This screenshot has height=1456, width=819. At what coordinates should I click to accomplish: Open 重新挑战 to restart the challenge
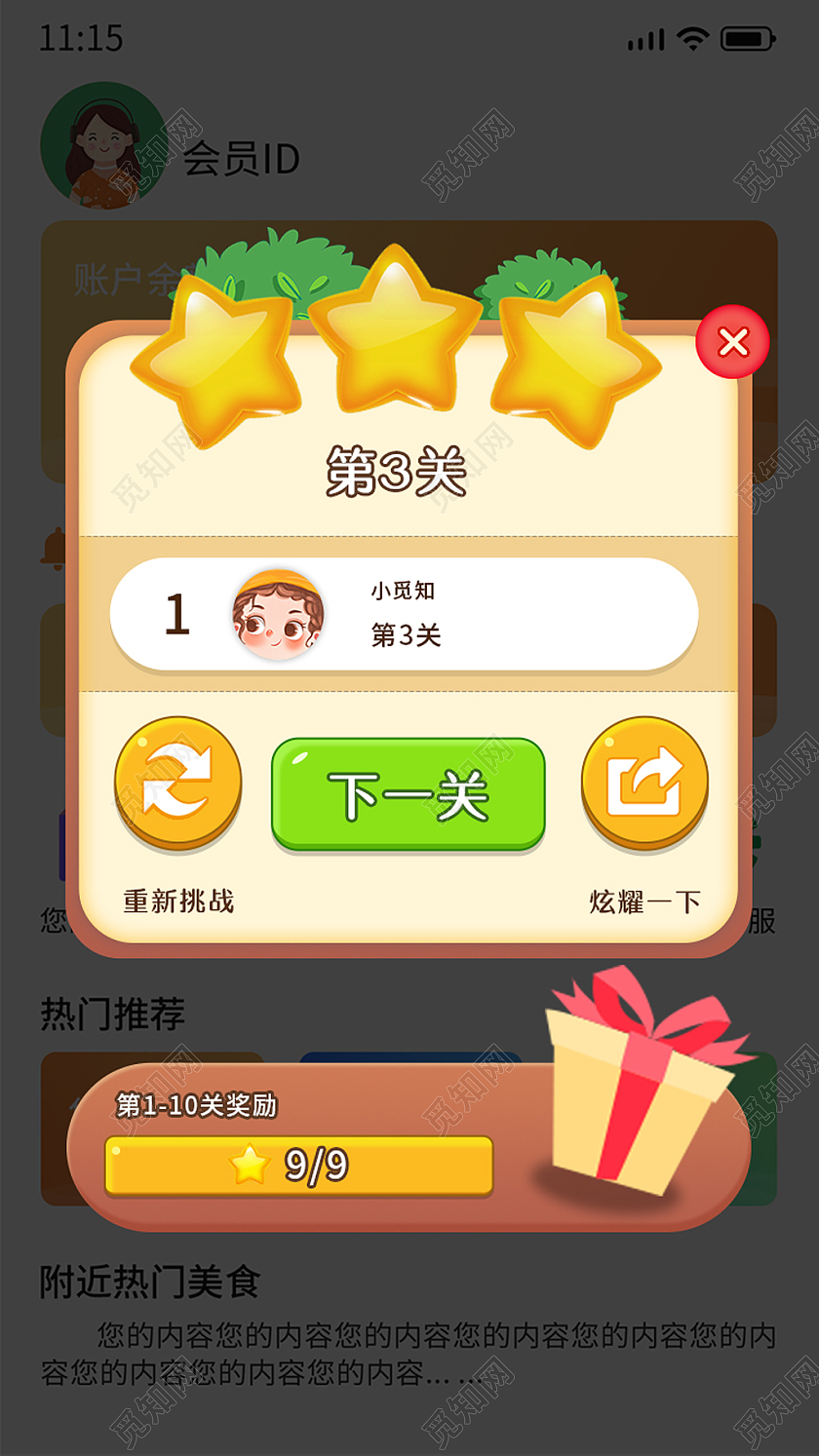pos(178,901)
